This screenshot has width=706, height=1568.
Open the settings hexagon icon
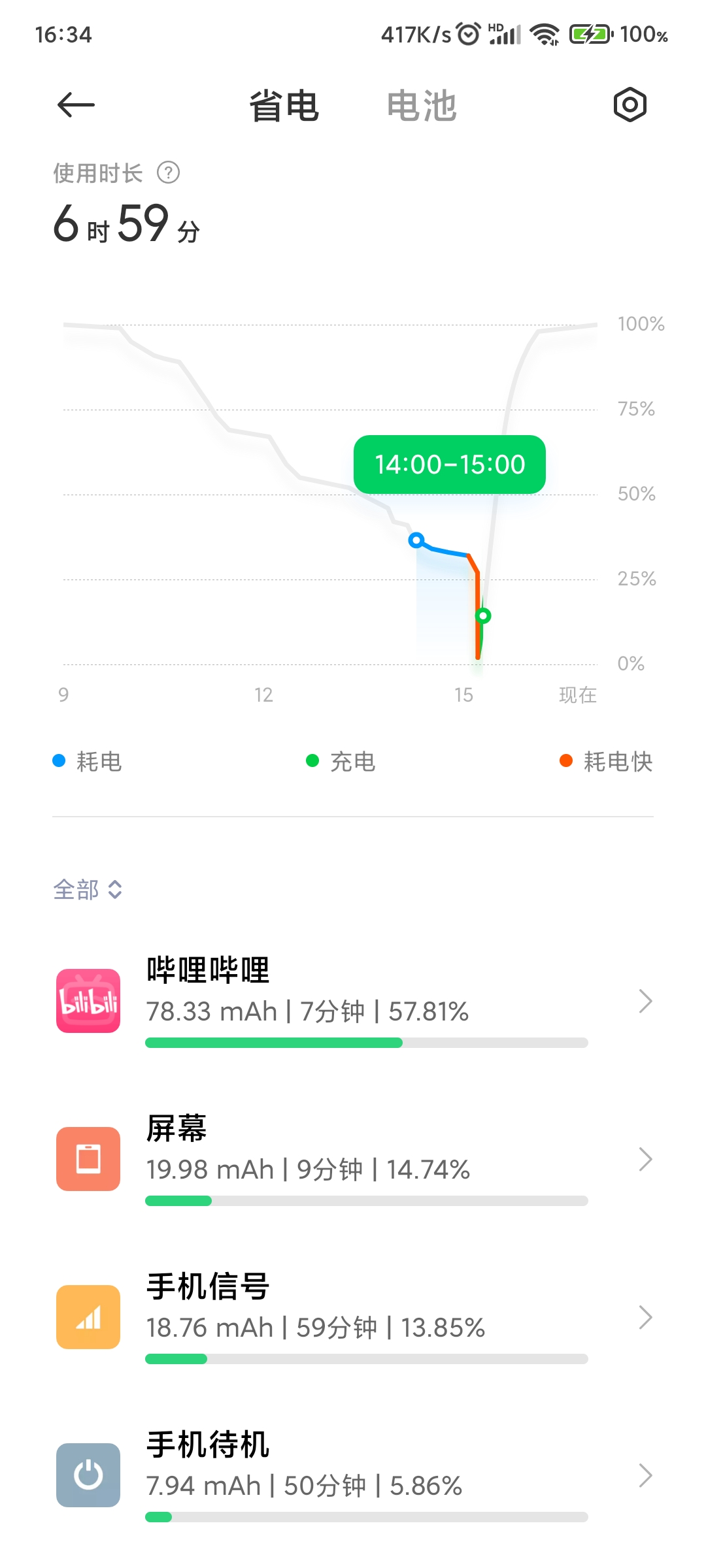[x=630, y=105]
